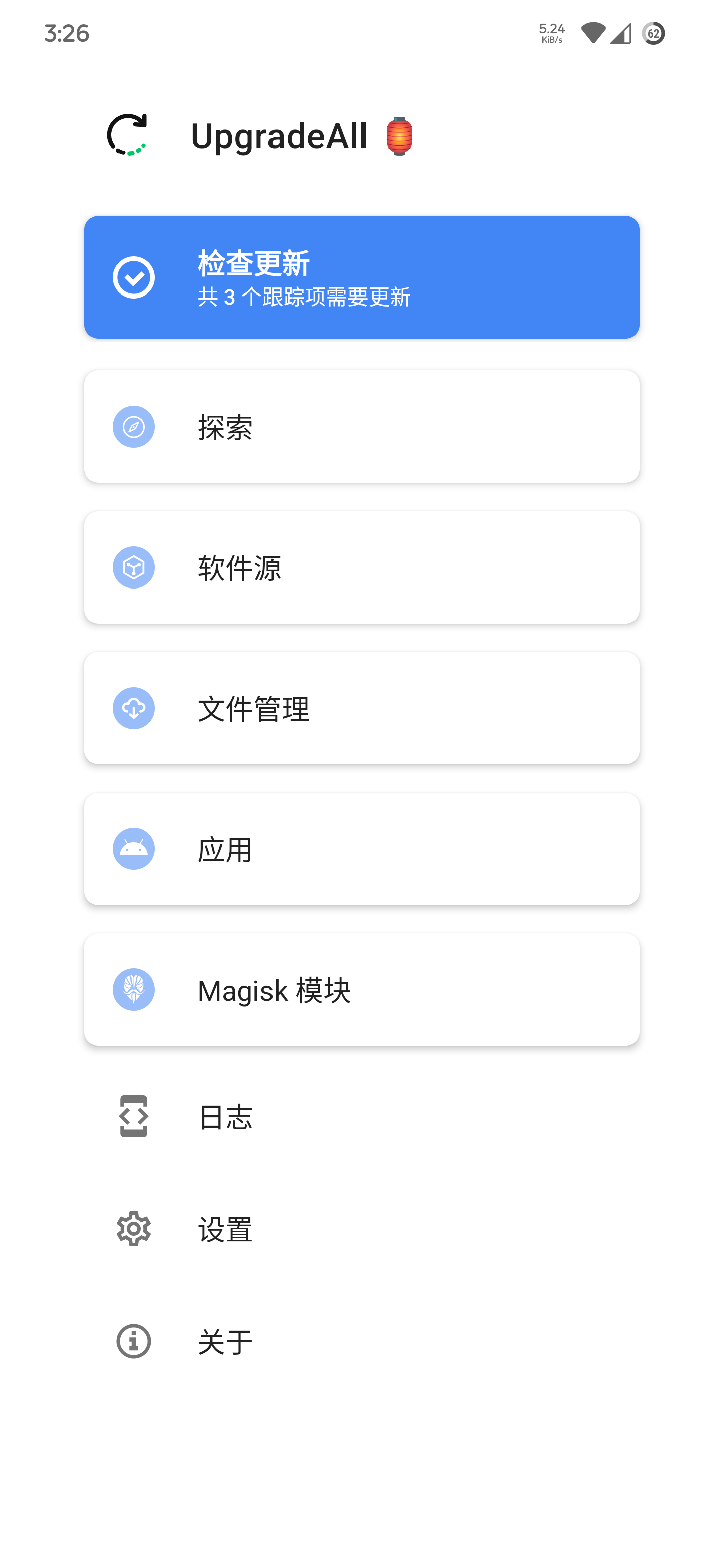Open the Magisk 模块 modules card
This screenshot has height=1568, width=724.
pyautogui.click(x=361, y=989)
